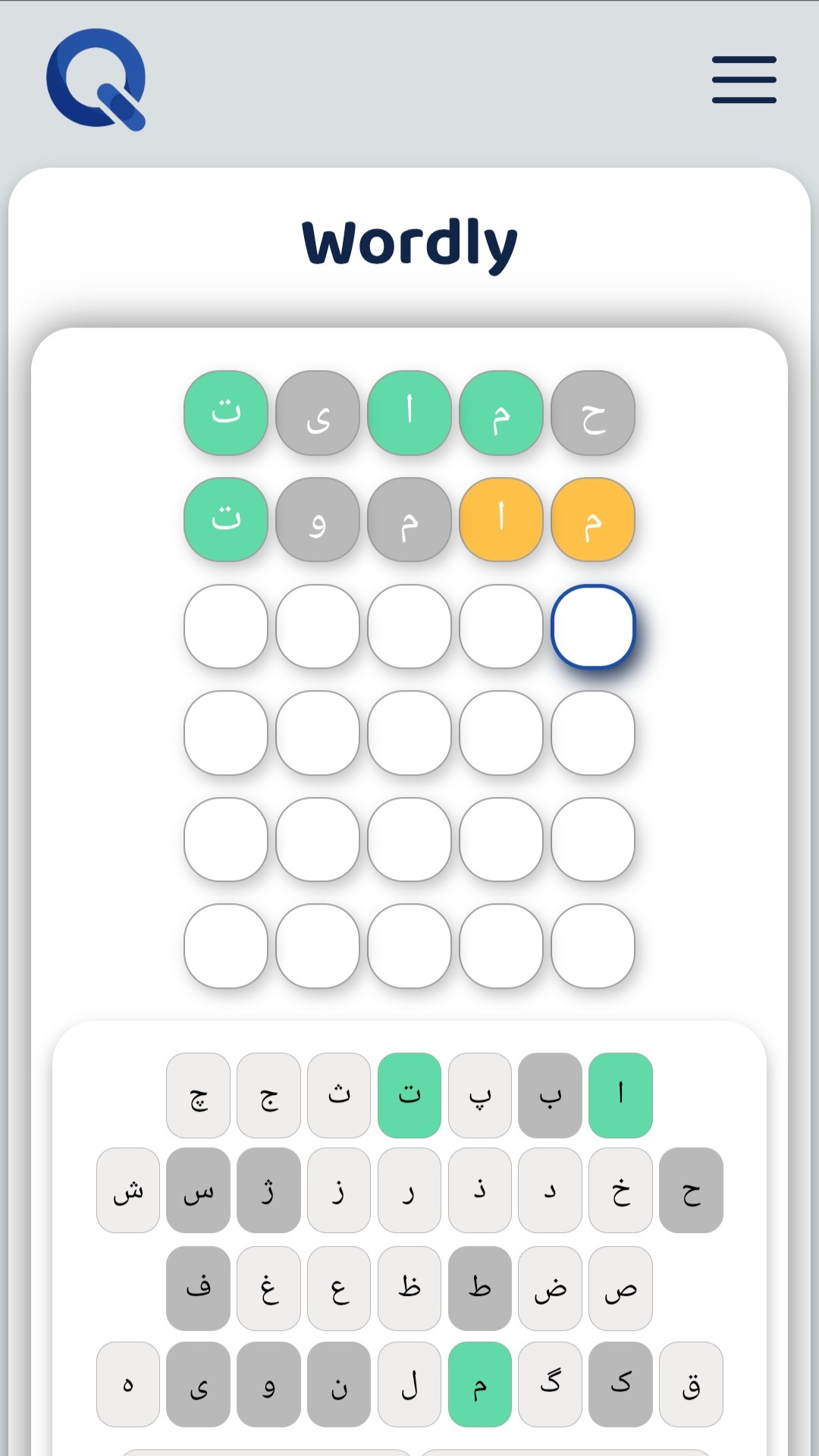
Task: Tap the Q logo to go home
Action: coord(96,79)
